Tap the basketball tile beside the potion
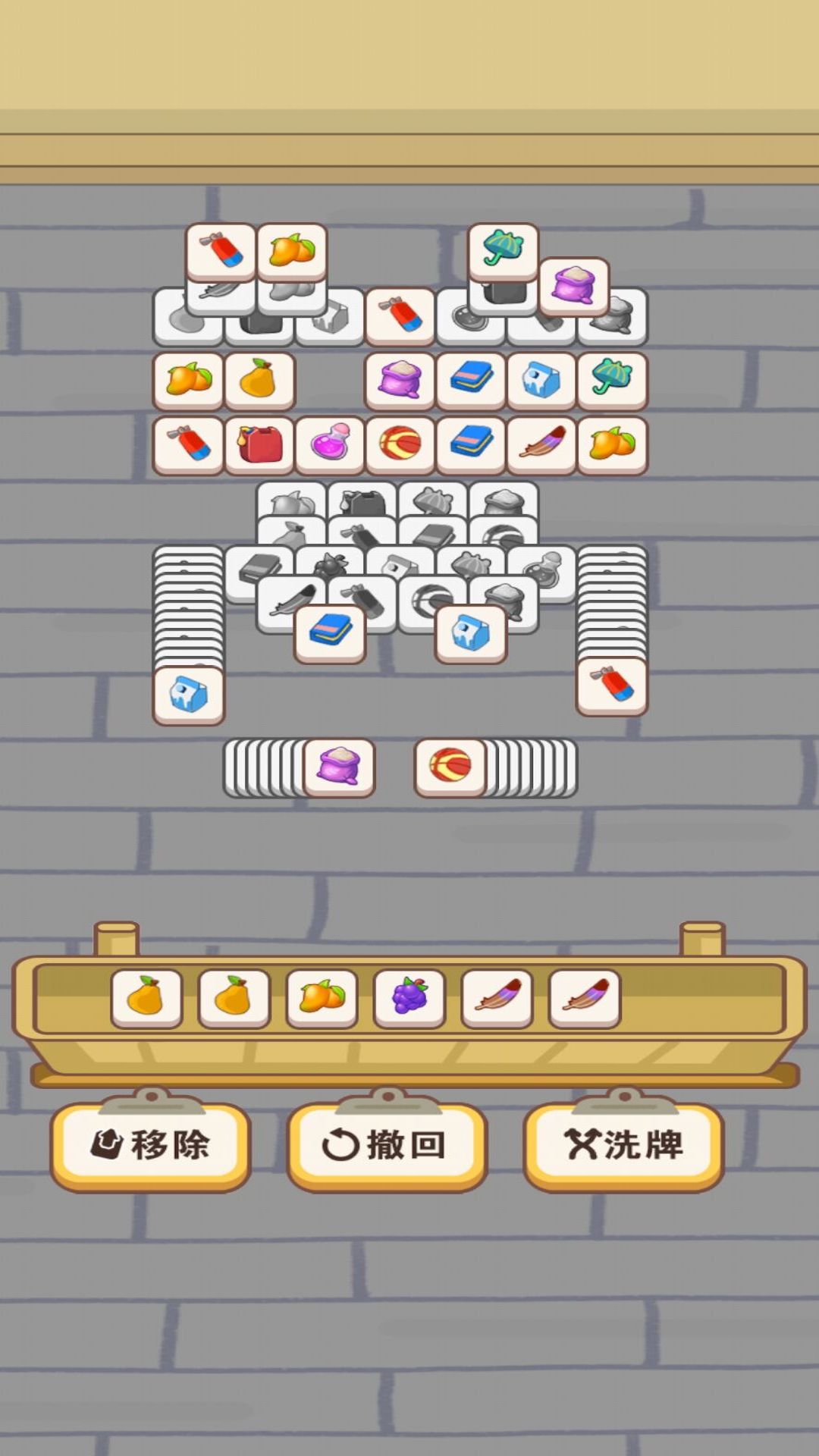The width and height of the screenshot is (819, 1456). (x=400, y=444)
